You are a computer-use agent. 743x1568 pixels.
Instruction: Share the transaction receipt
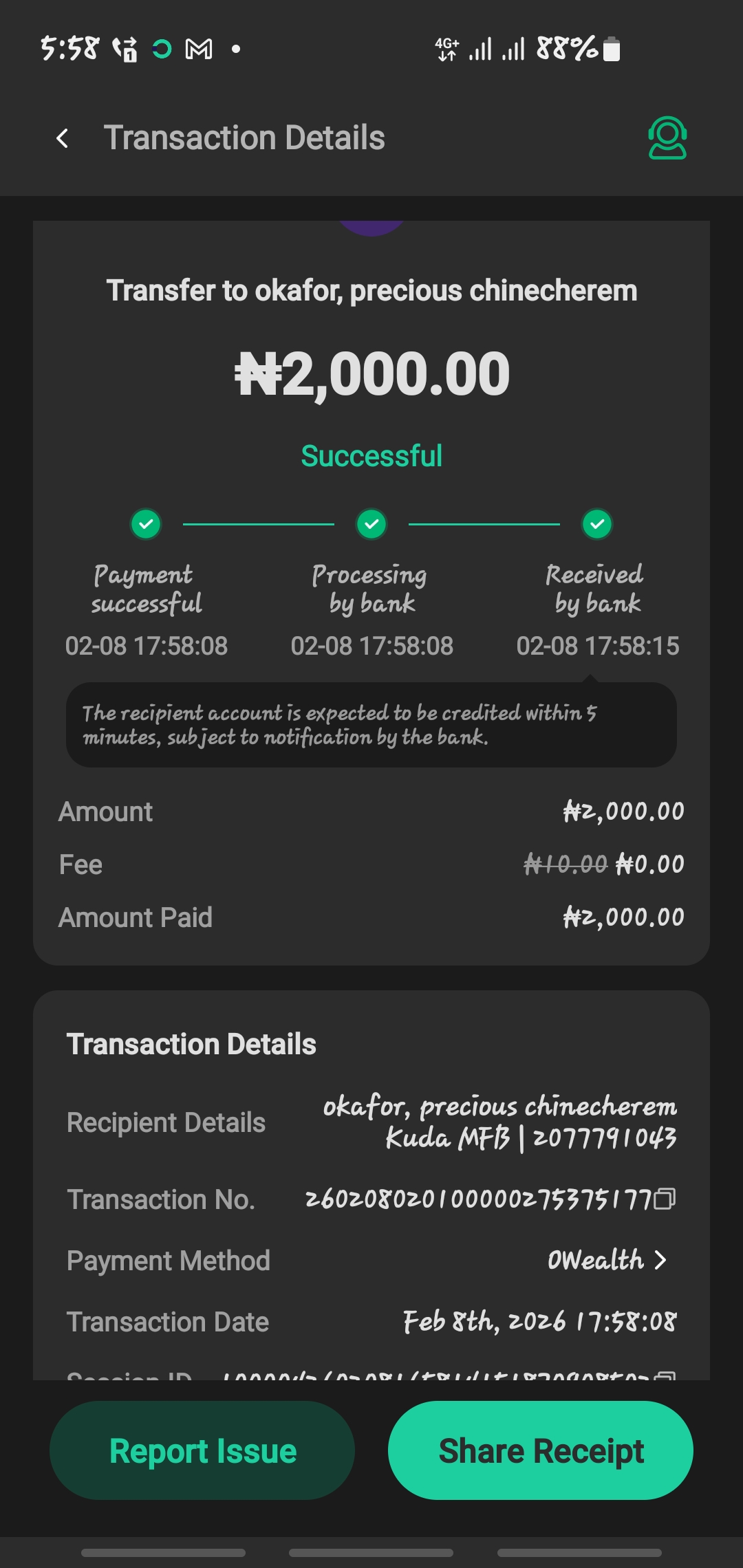(x=541, y=1451)
